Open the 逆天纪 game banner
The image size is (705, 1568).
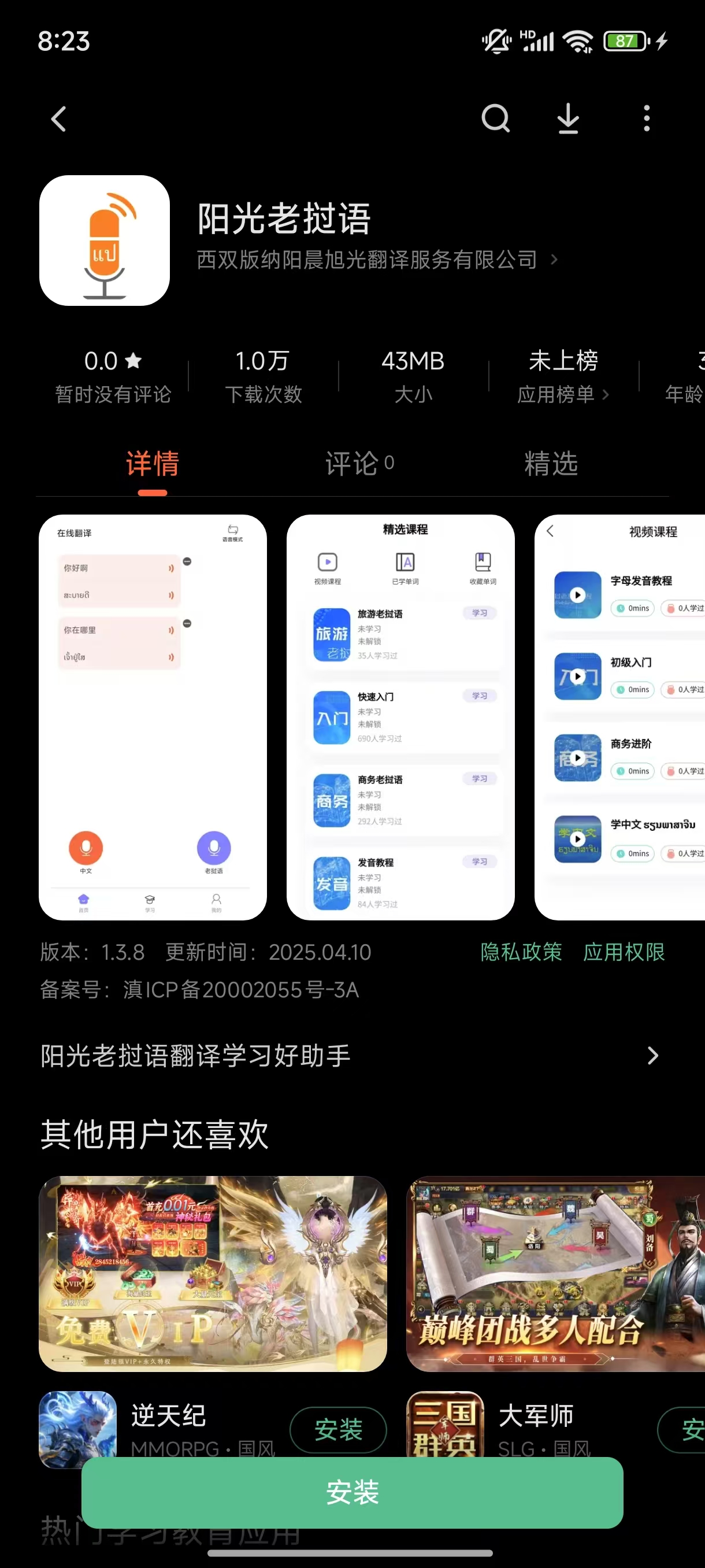(x=213, y=1273)
